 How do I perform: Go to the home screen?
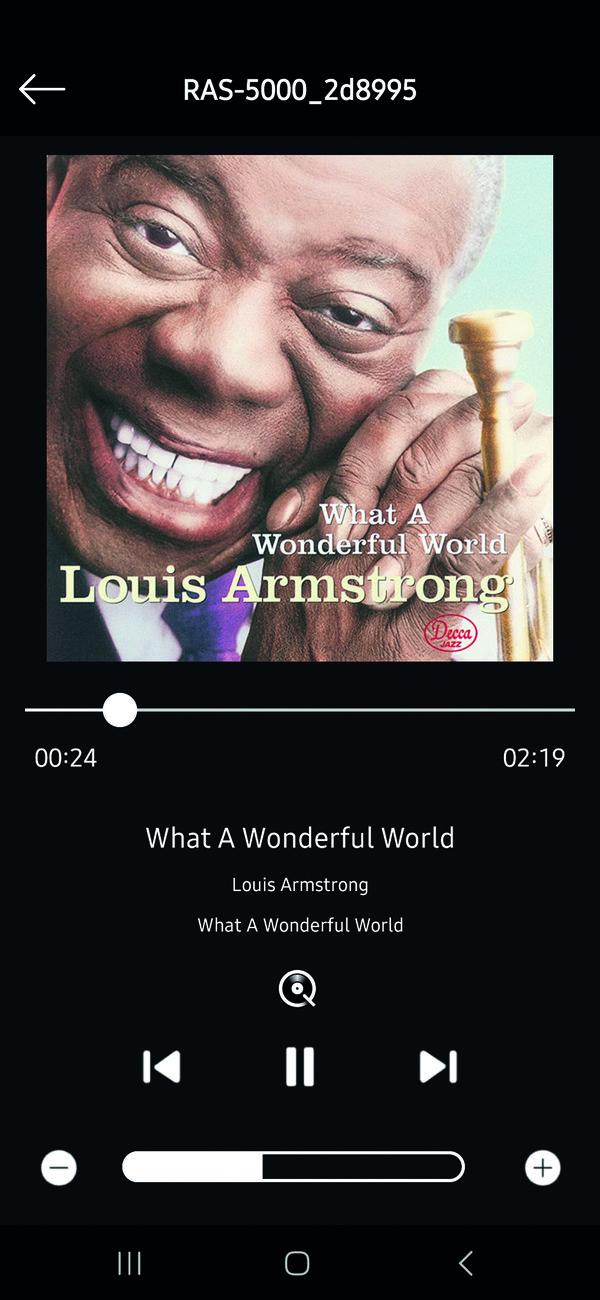297,1263
